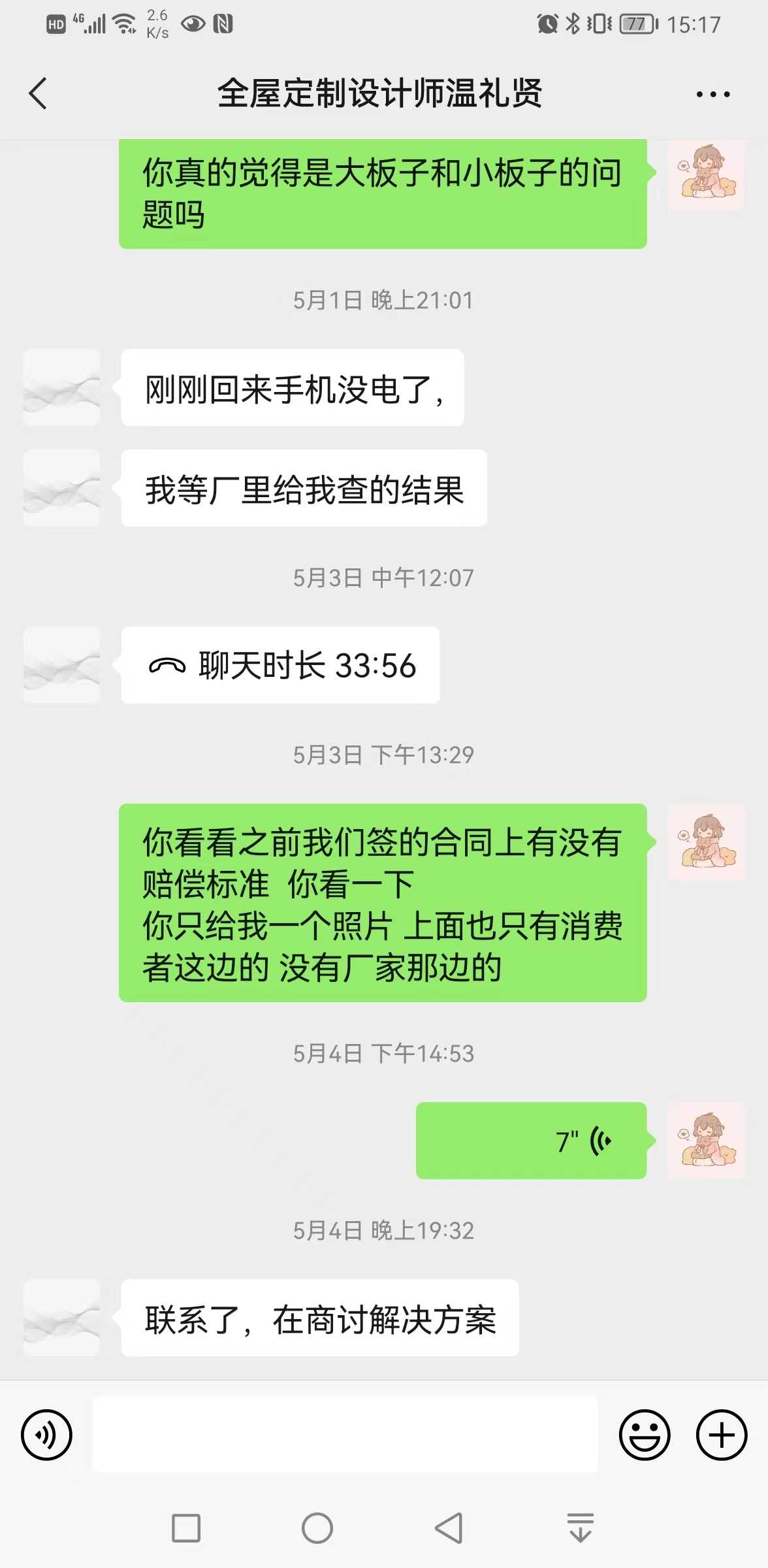
Task: Open my avatar beside the voice message
Action: pos(706,1141)
